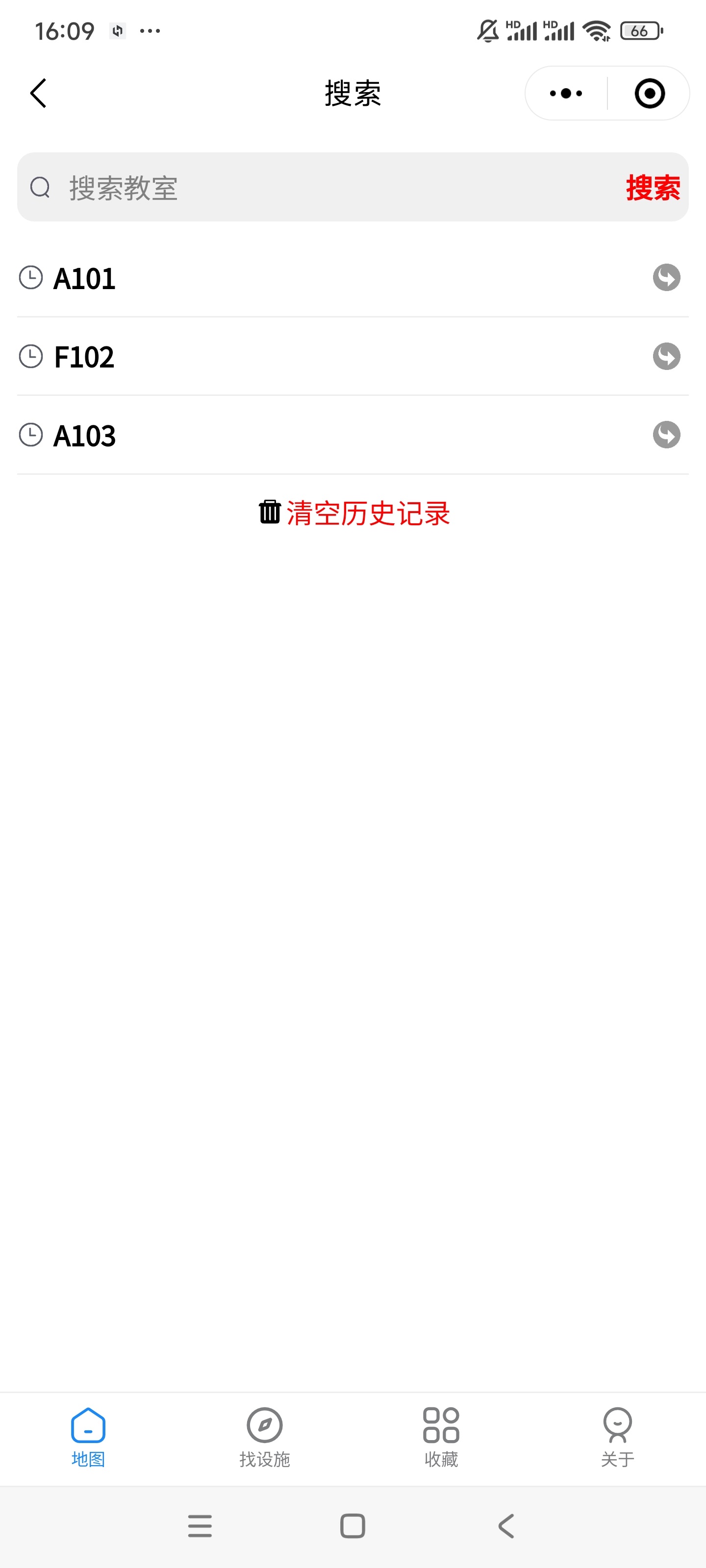706x1568 pixels.
Task: Tap the arrow icon beside A101
Action: (666, 278)
